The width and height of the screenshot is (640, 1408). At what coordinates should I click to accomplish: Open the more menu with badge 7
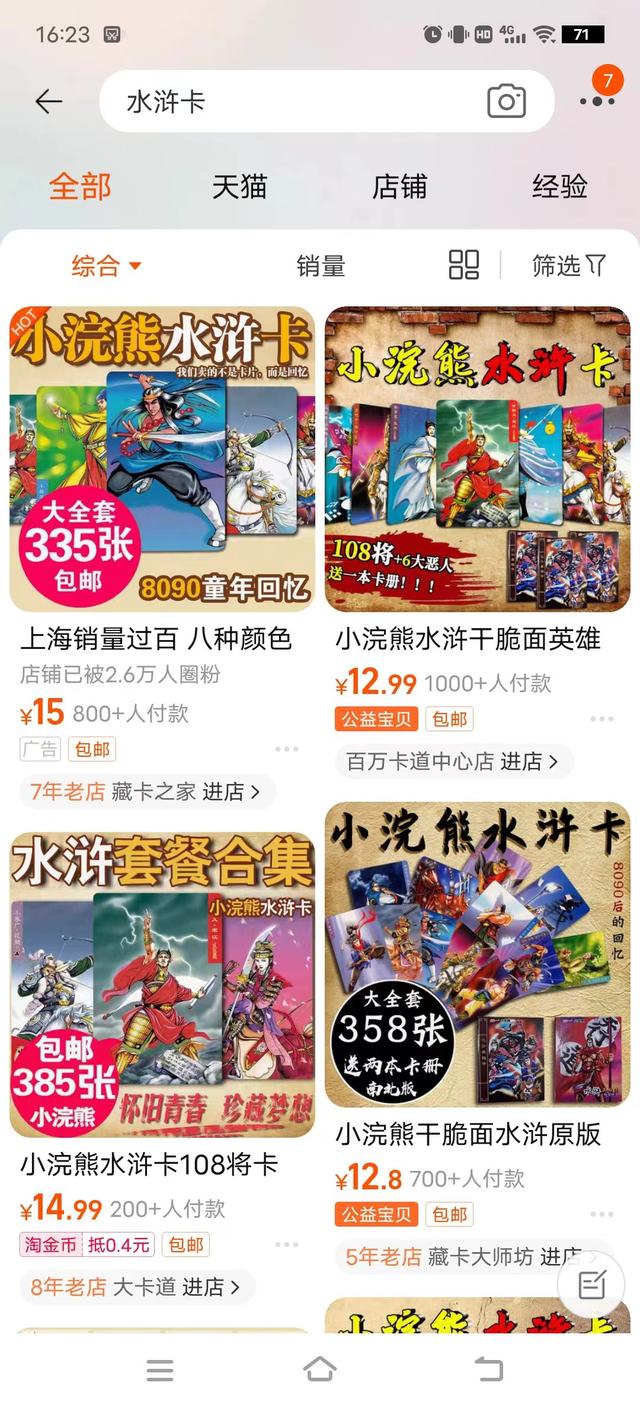(x=597, y=99)
